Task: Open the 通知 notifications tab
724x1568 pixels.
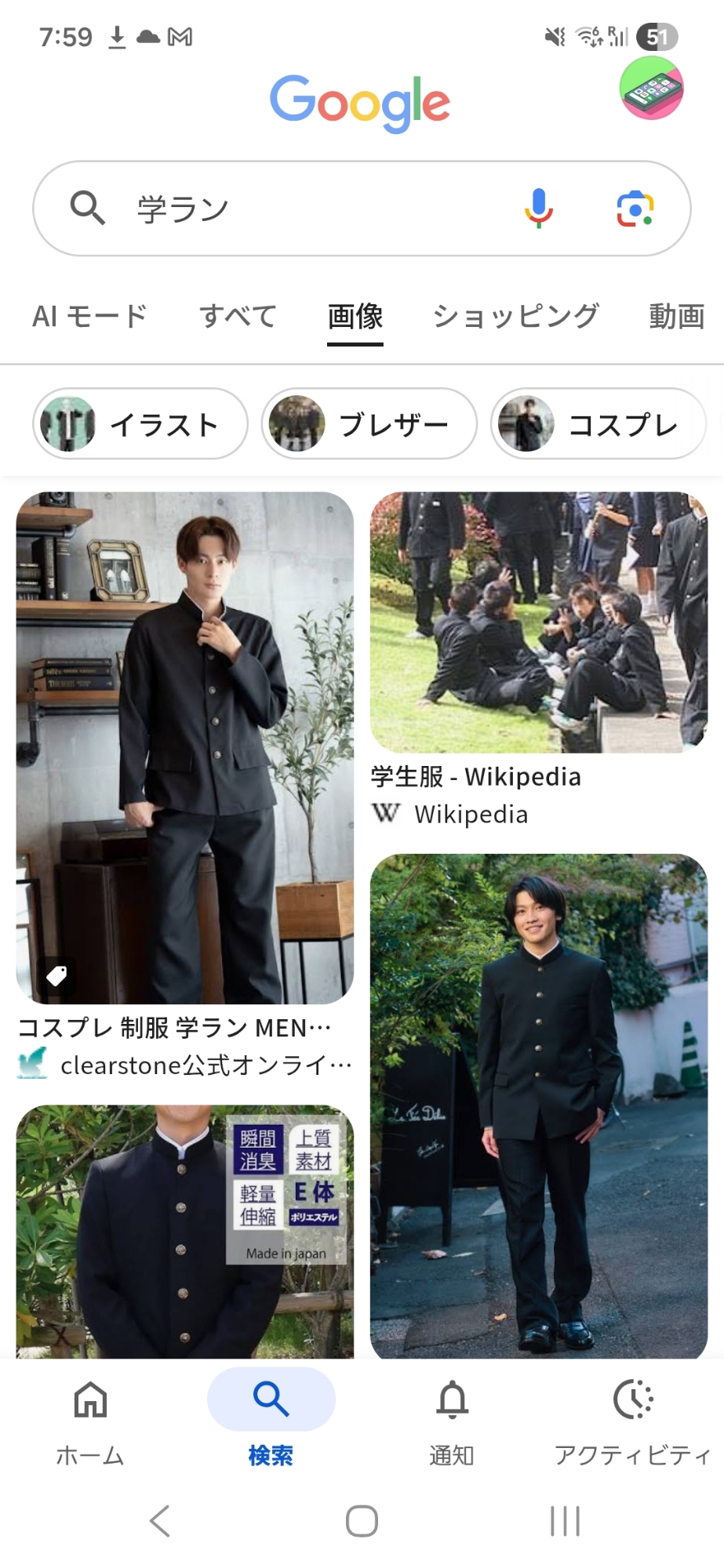Action: pyautogui.click(x=452, y=1421)
